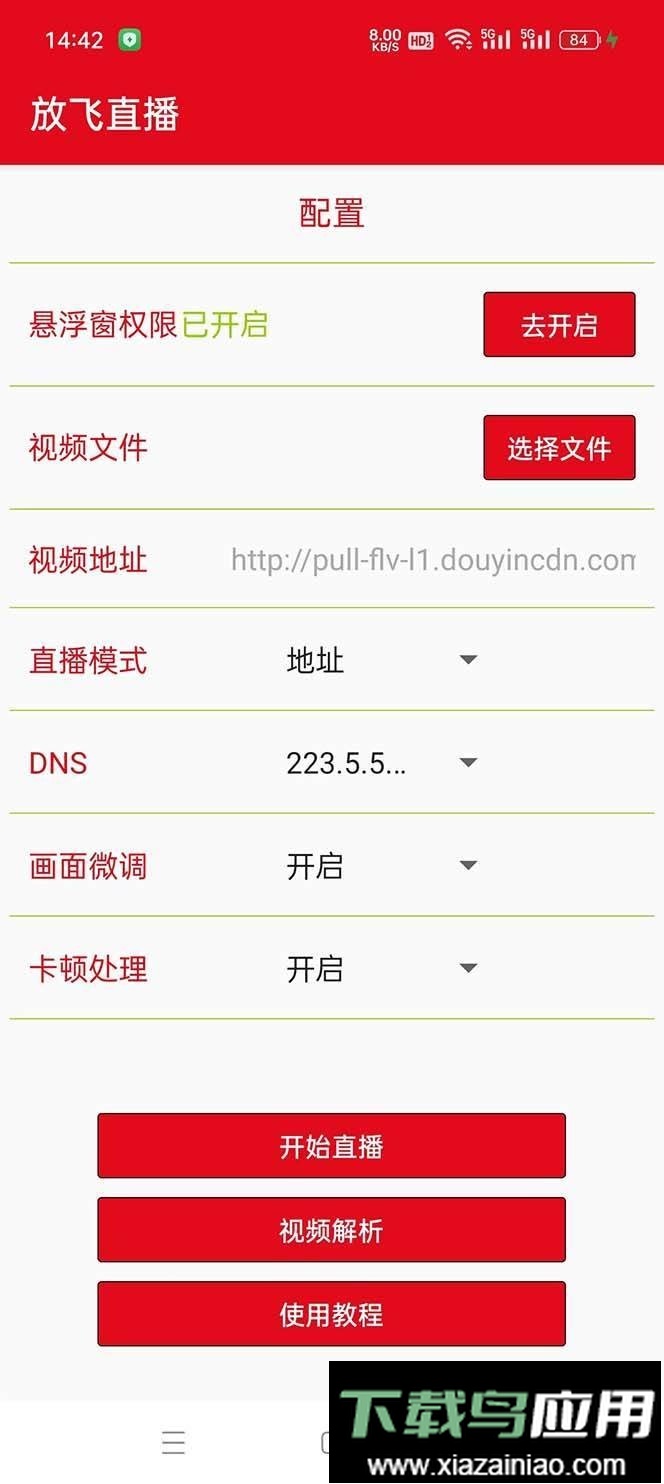Edit the 视频地址 URL field
664x1484 pixels.
[x=432, y=560]
